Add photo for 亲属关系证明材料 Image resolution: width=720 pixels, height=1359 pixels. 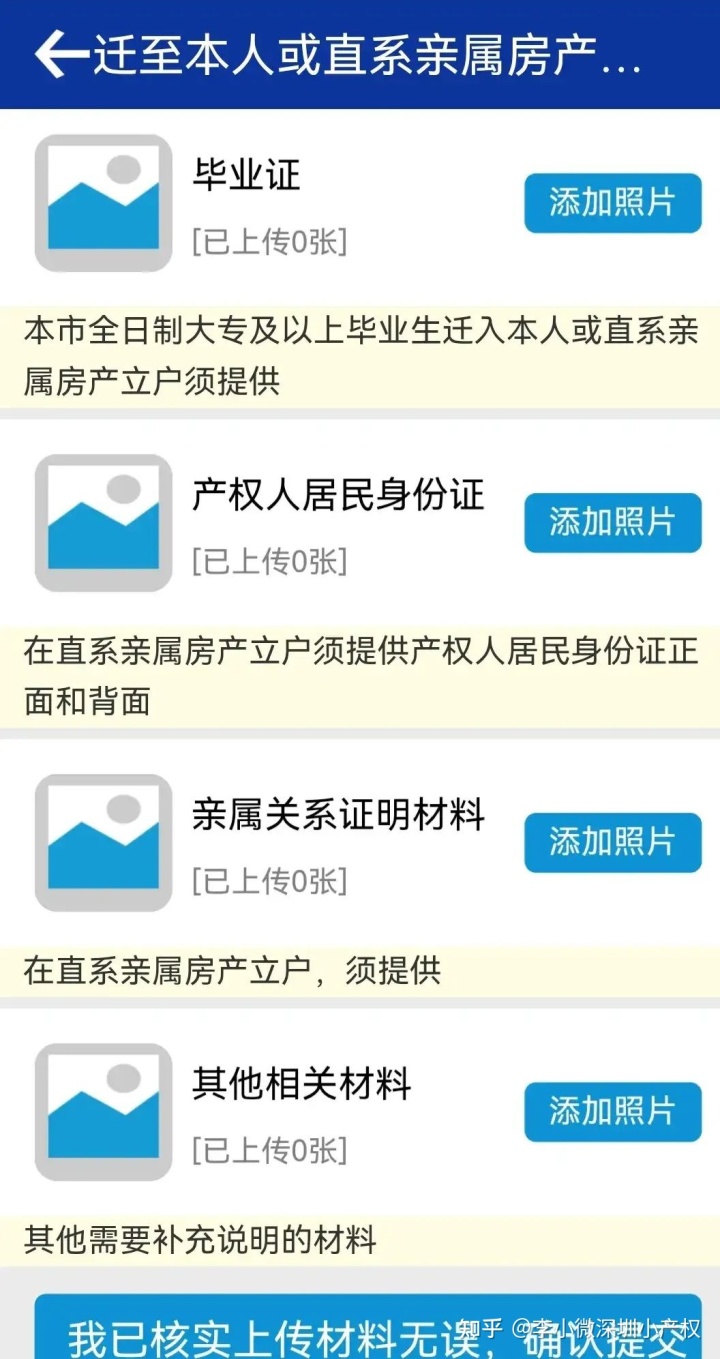(613, 842)
